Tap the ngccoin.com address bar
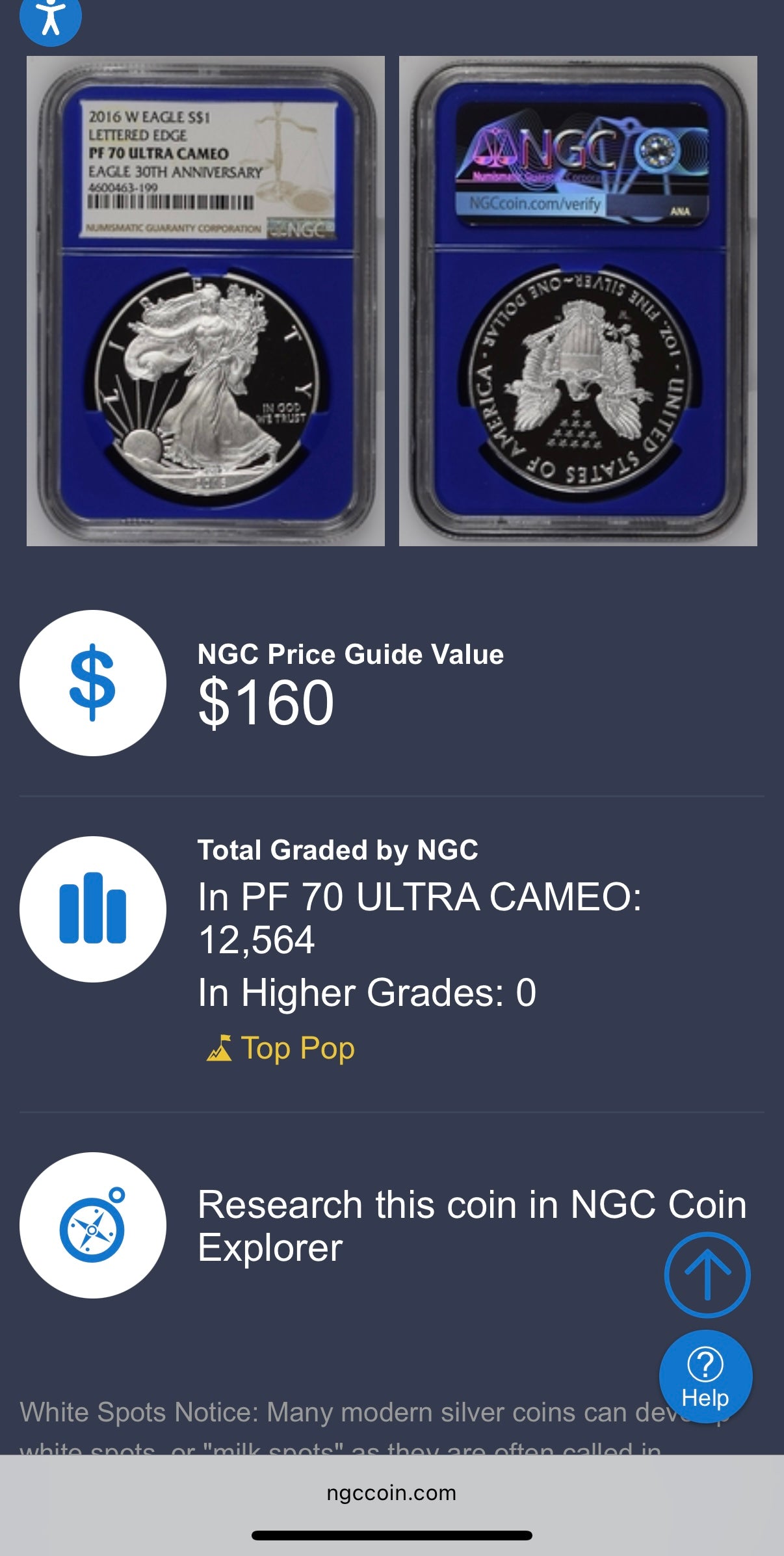 pyautogui.click(x=391, y=1492)
